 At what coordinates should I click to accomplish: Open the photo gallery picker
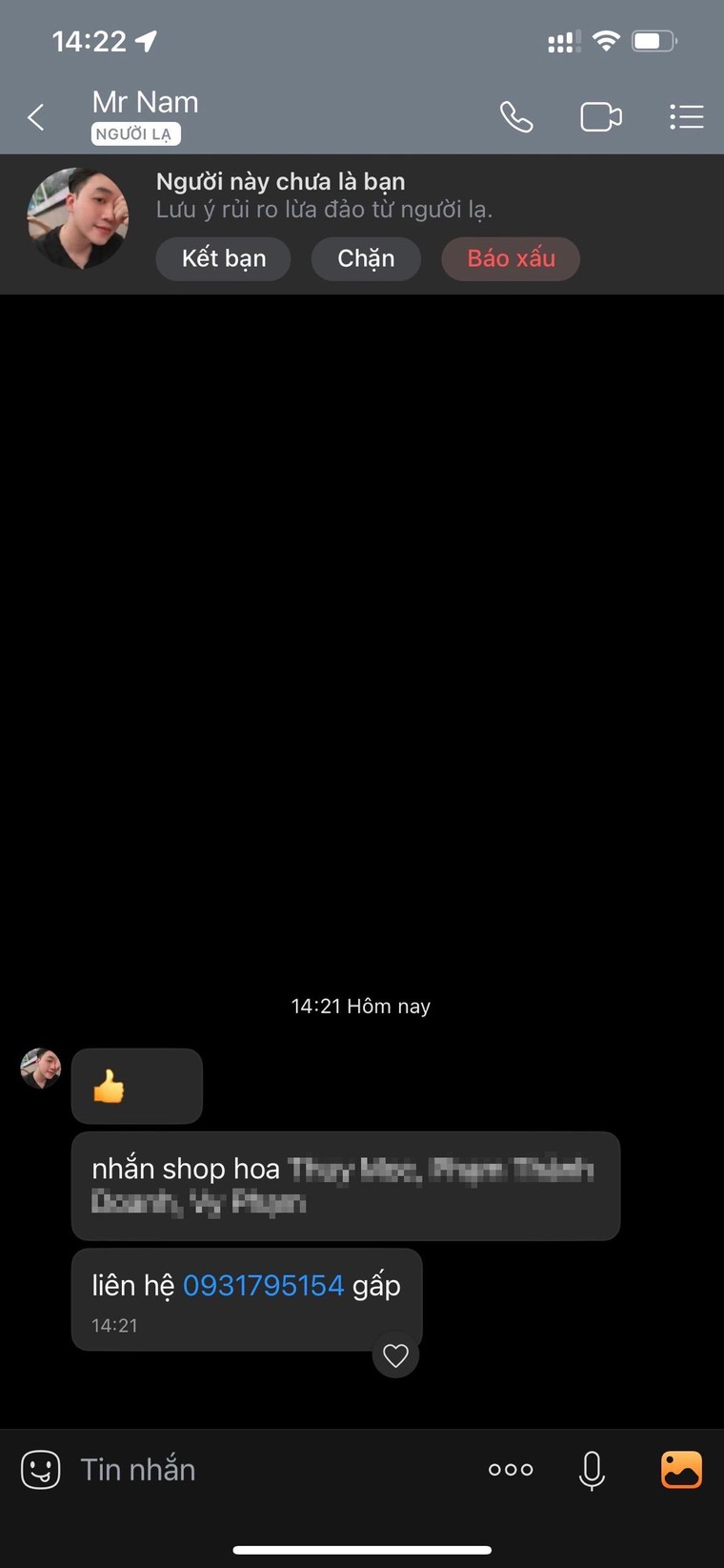681,1470
